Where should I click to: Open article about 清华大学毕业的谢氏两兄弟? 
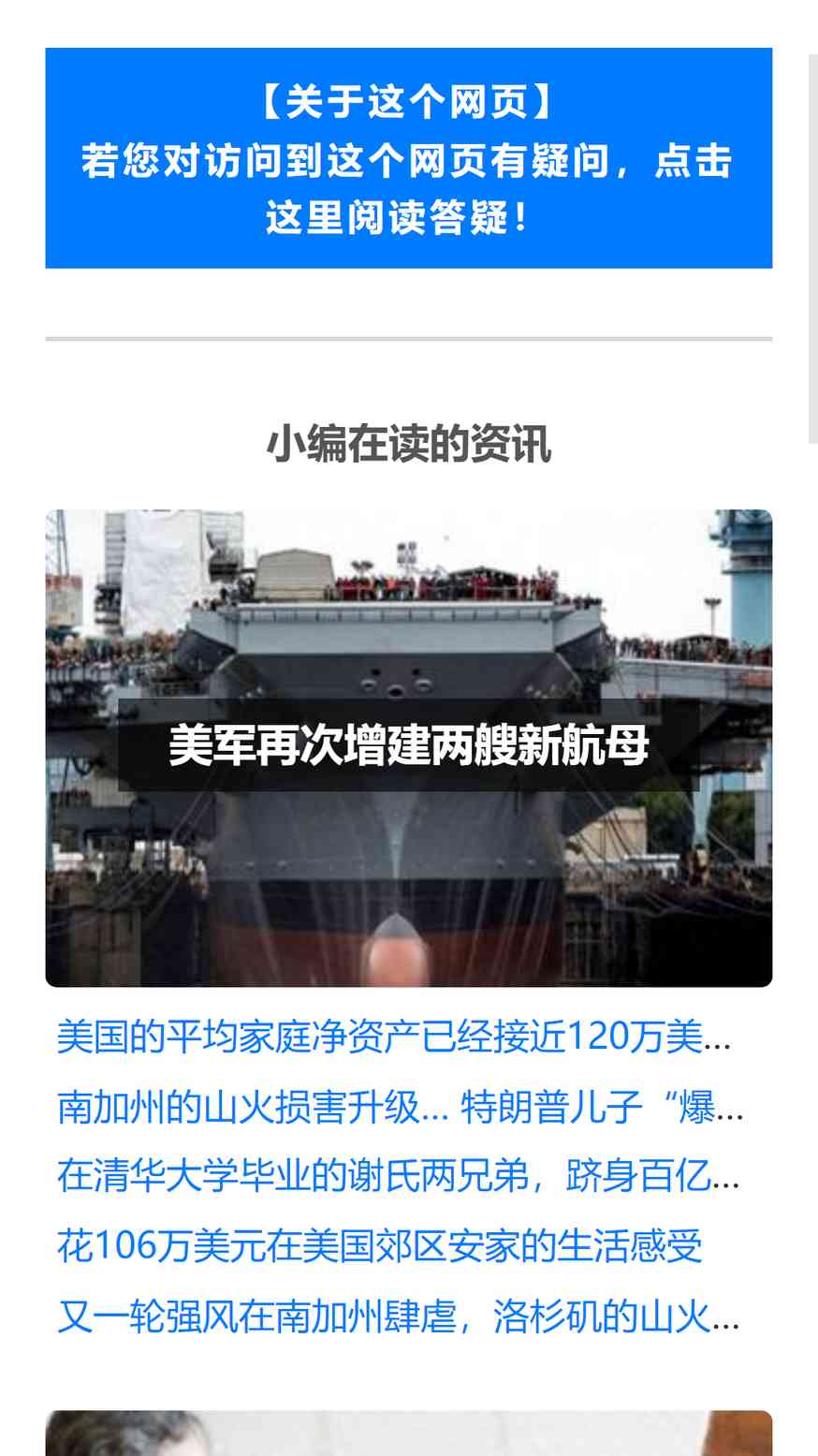(399, 1176)
